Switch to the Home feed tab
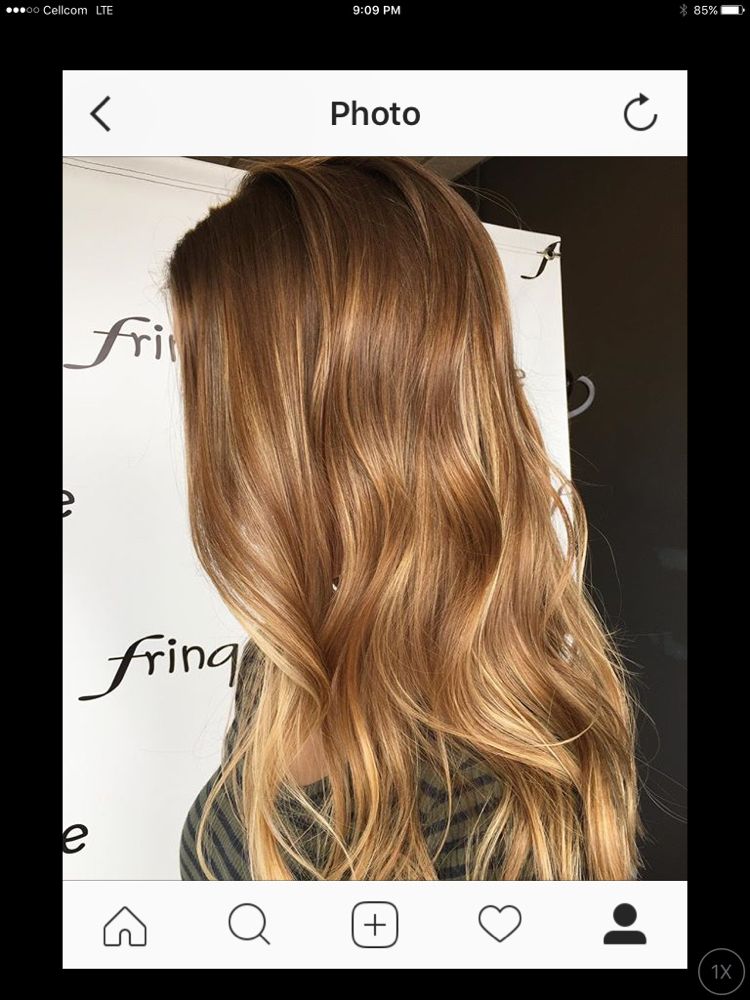 coord(125,924)
